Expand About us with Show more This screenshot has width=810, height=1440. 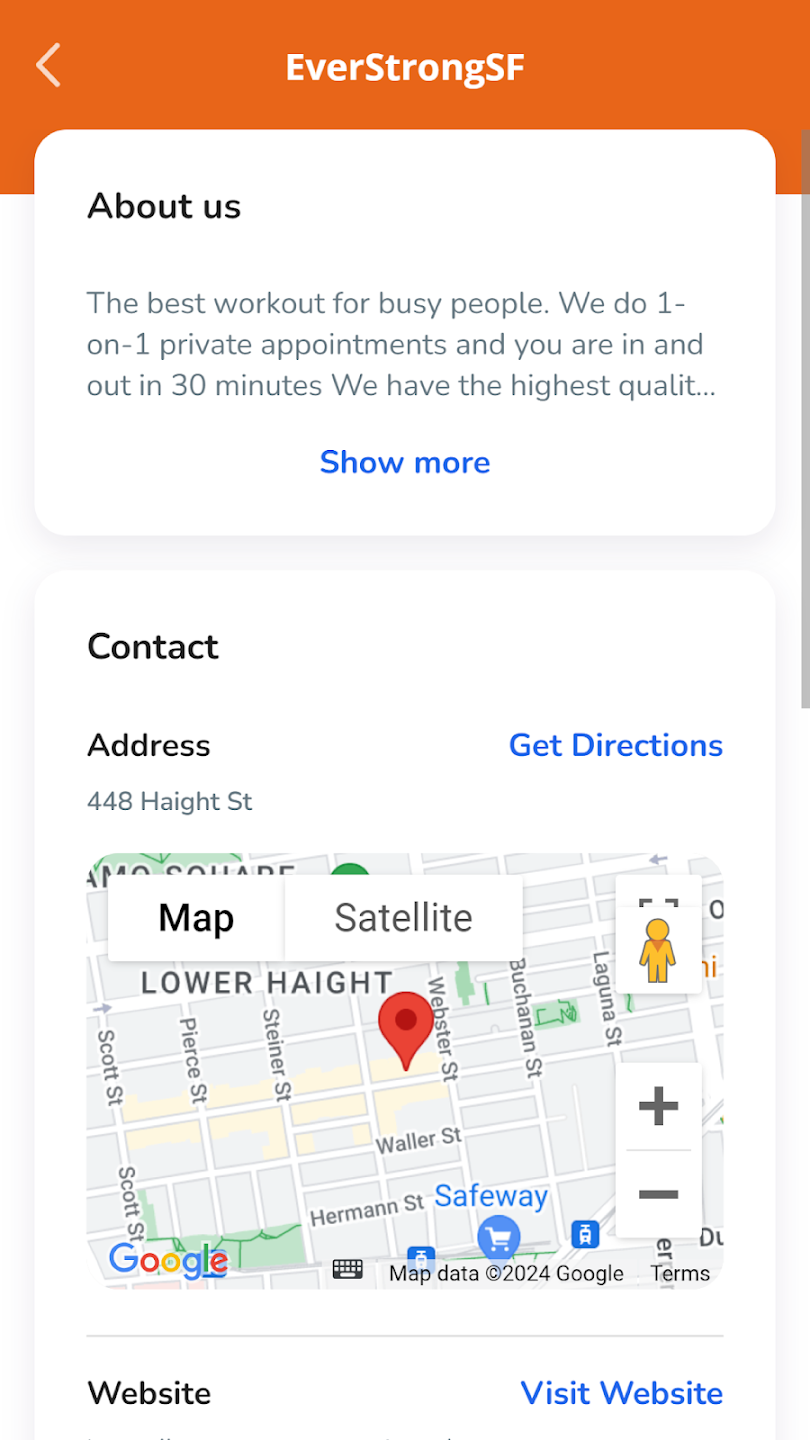pyautogui.click(x=404, y=462)
